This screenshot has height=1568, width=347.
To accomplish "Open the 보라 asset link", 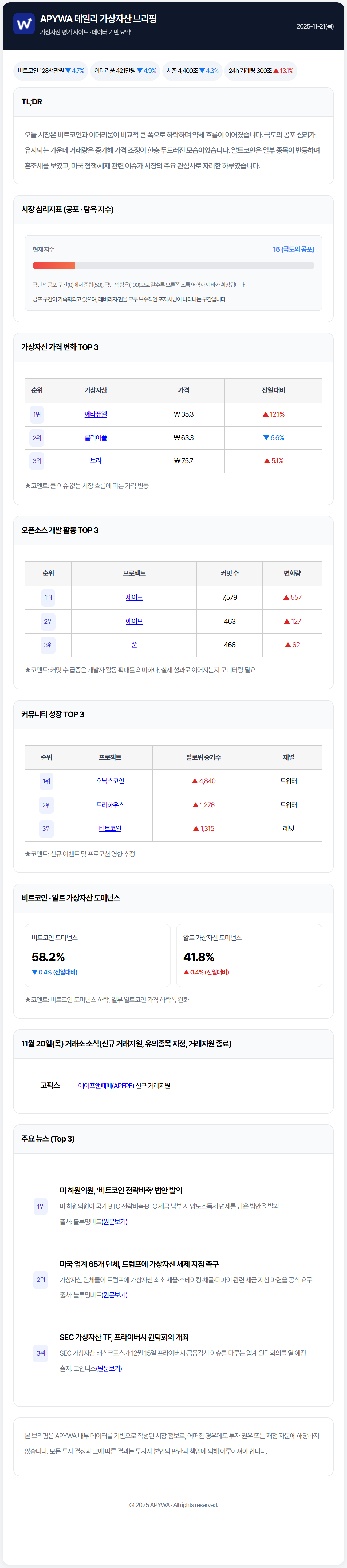I will [x=96, y=461].
